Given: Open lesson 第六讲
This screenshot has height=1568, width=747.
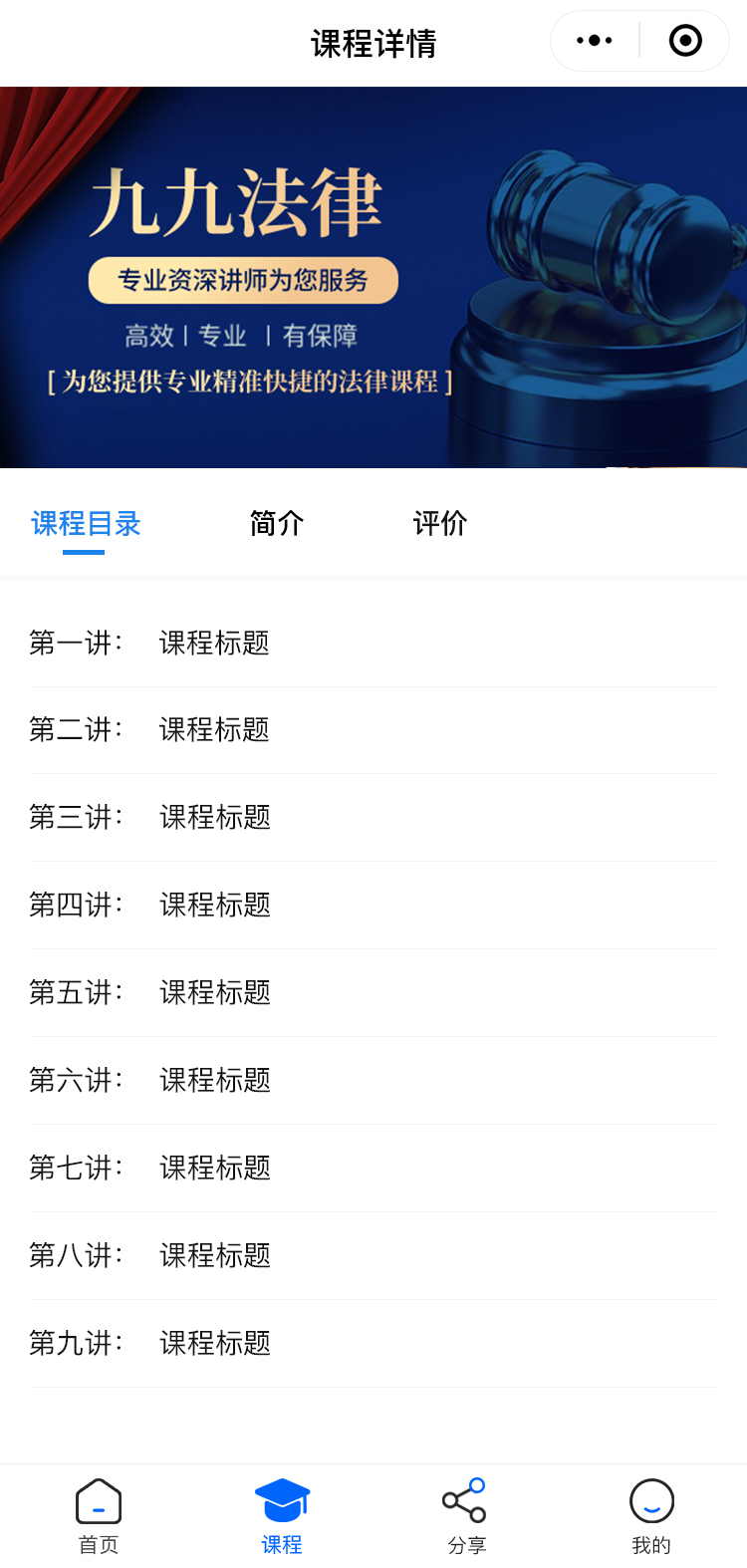Looking at the screenshot, I should click(x=373, y=1081).
